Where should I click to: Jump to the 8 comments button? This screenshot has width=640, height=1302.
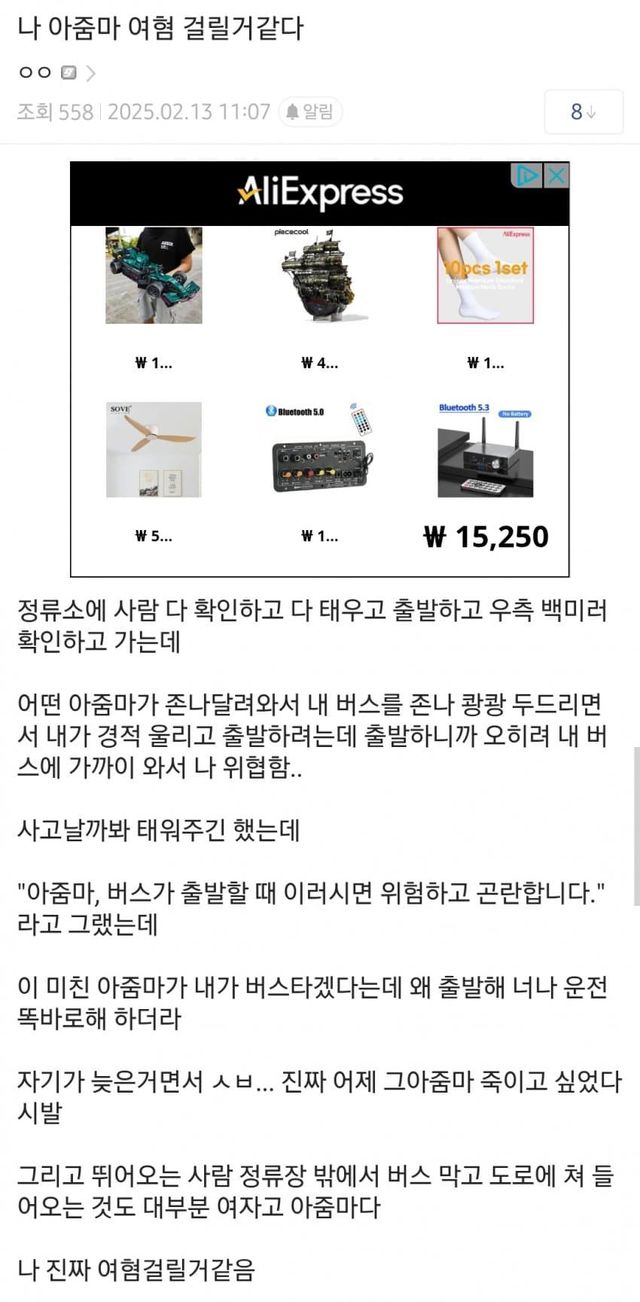tap(582, 112)
